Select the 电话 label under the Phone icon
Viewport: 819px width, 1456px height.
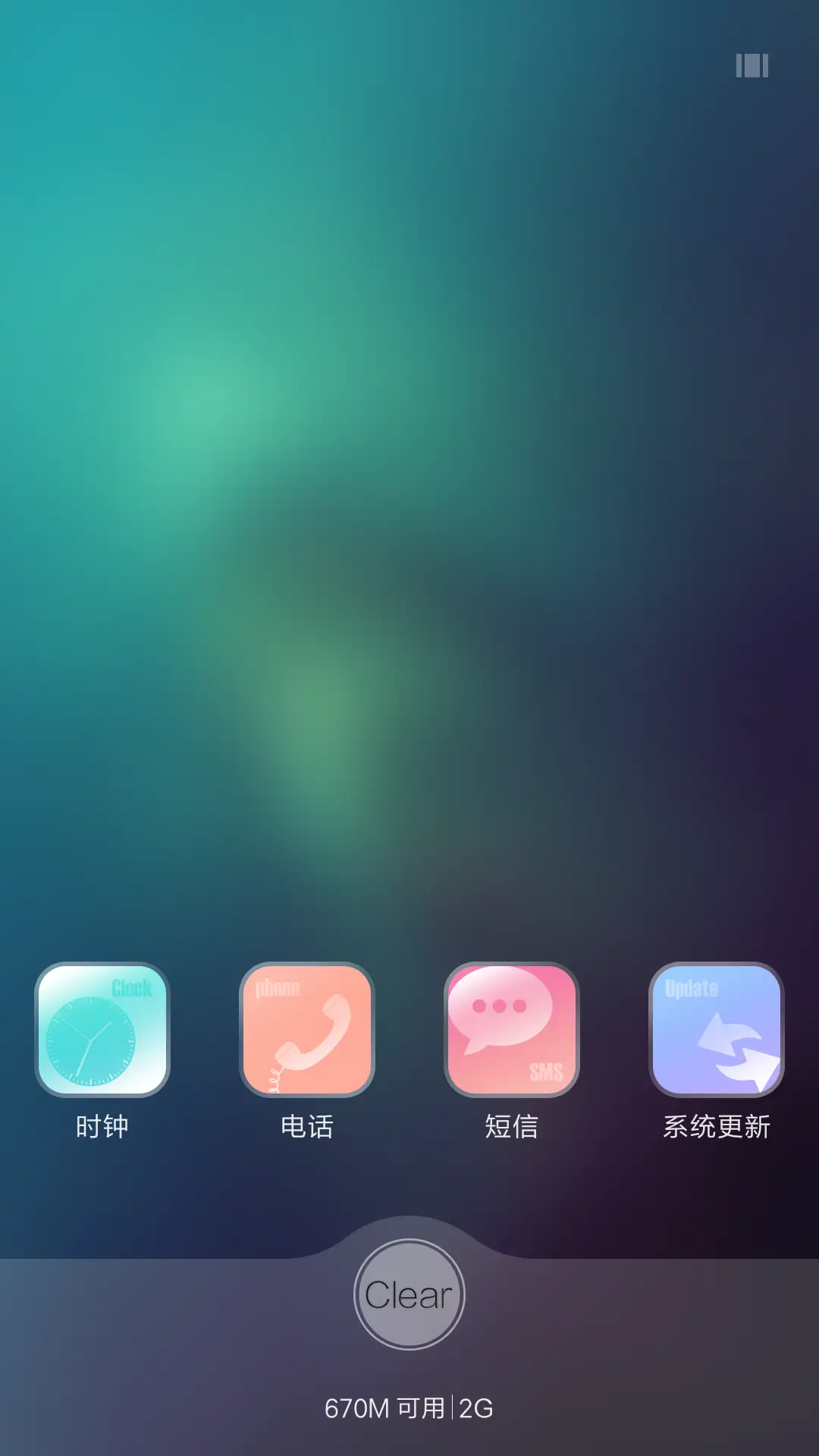307,1128
